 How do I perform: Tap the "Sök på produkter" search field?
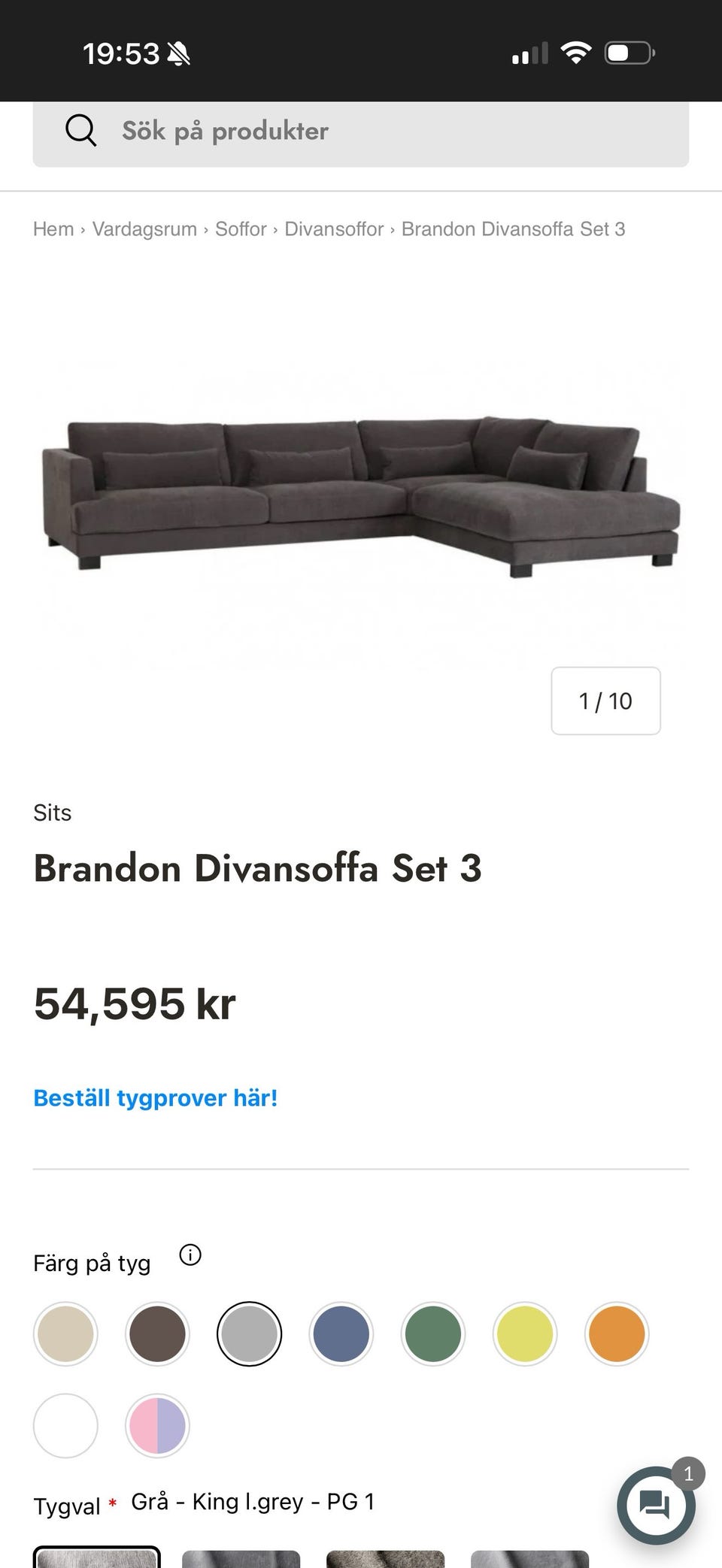click(x=223, y=130)
